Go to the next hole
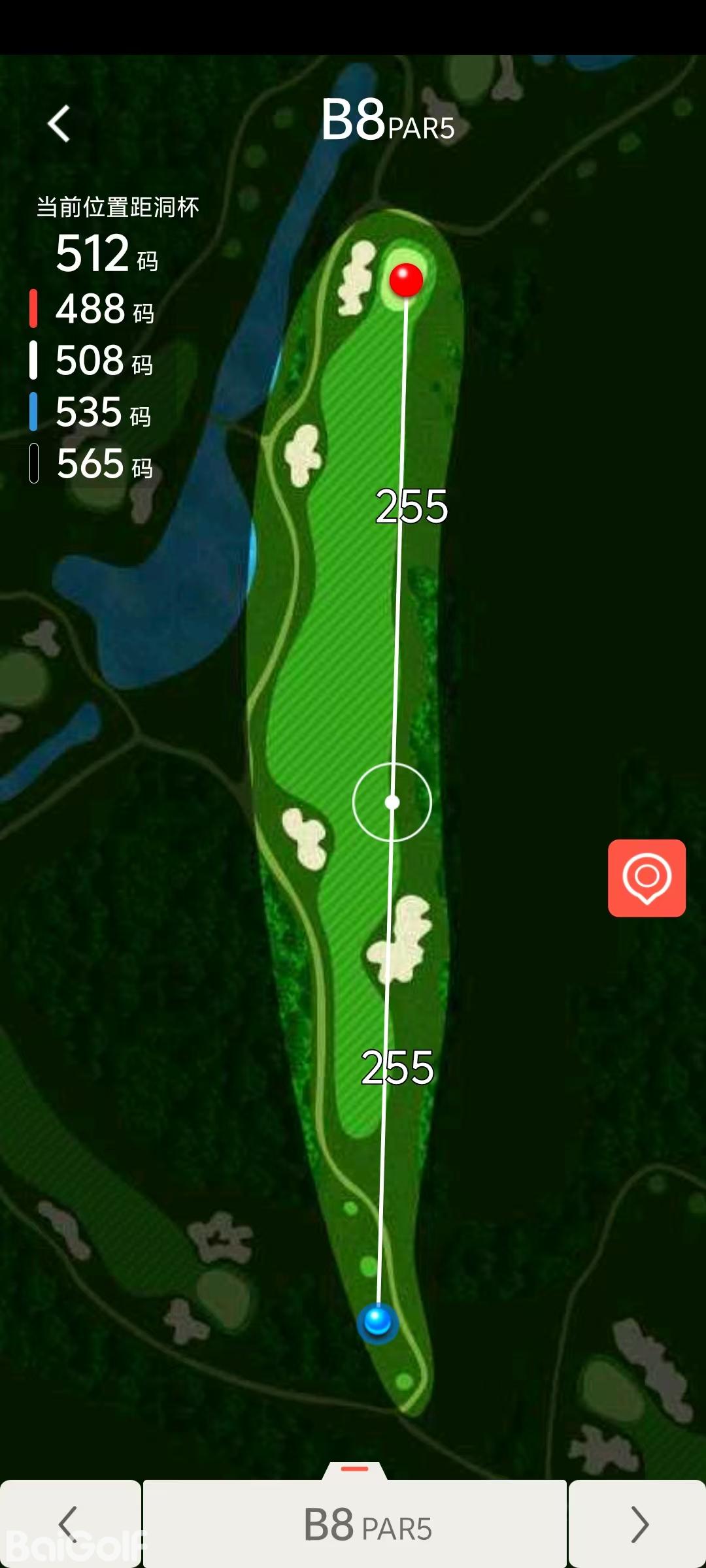Screen dimensions: 706x1568 [x=638, y=1524]
